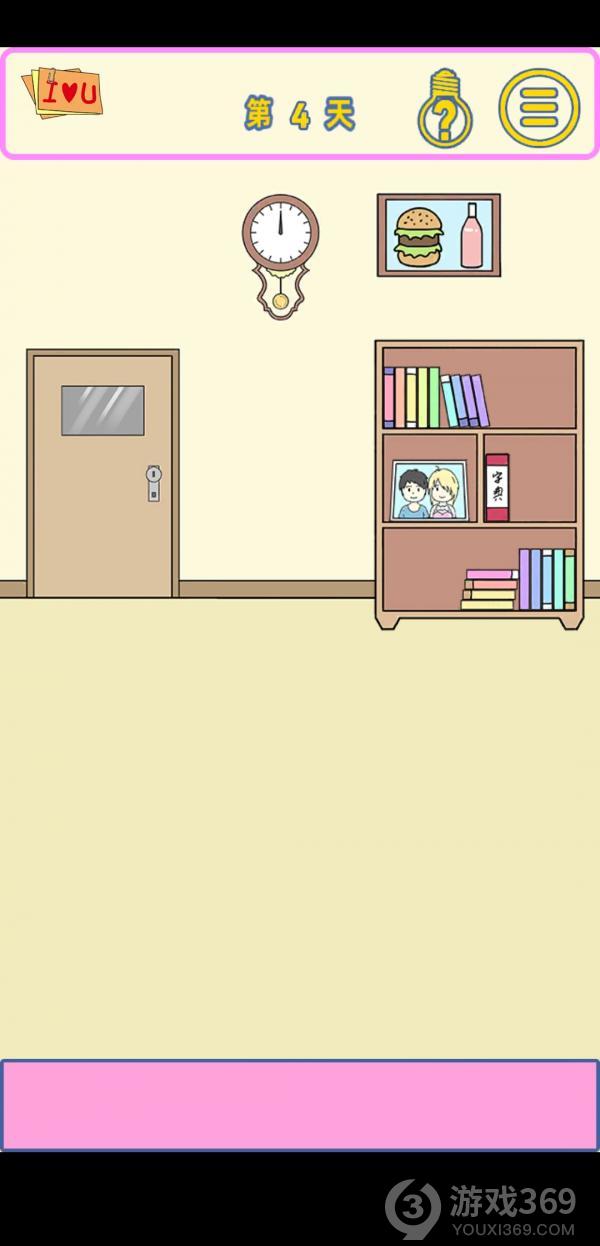Open the hamburger menu button
This screenshot has height=1246, width=600.
pyautogui.click(x=539, y=108)
